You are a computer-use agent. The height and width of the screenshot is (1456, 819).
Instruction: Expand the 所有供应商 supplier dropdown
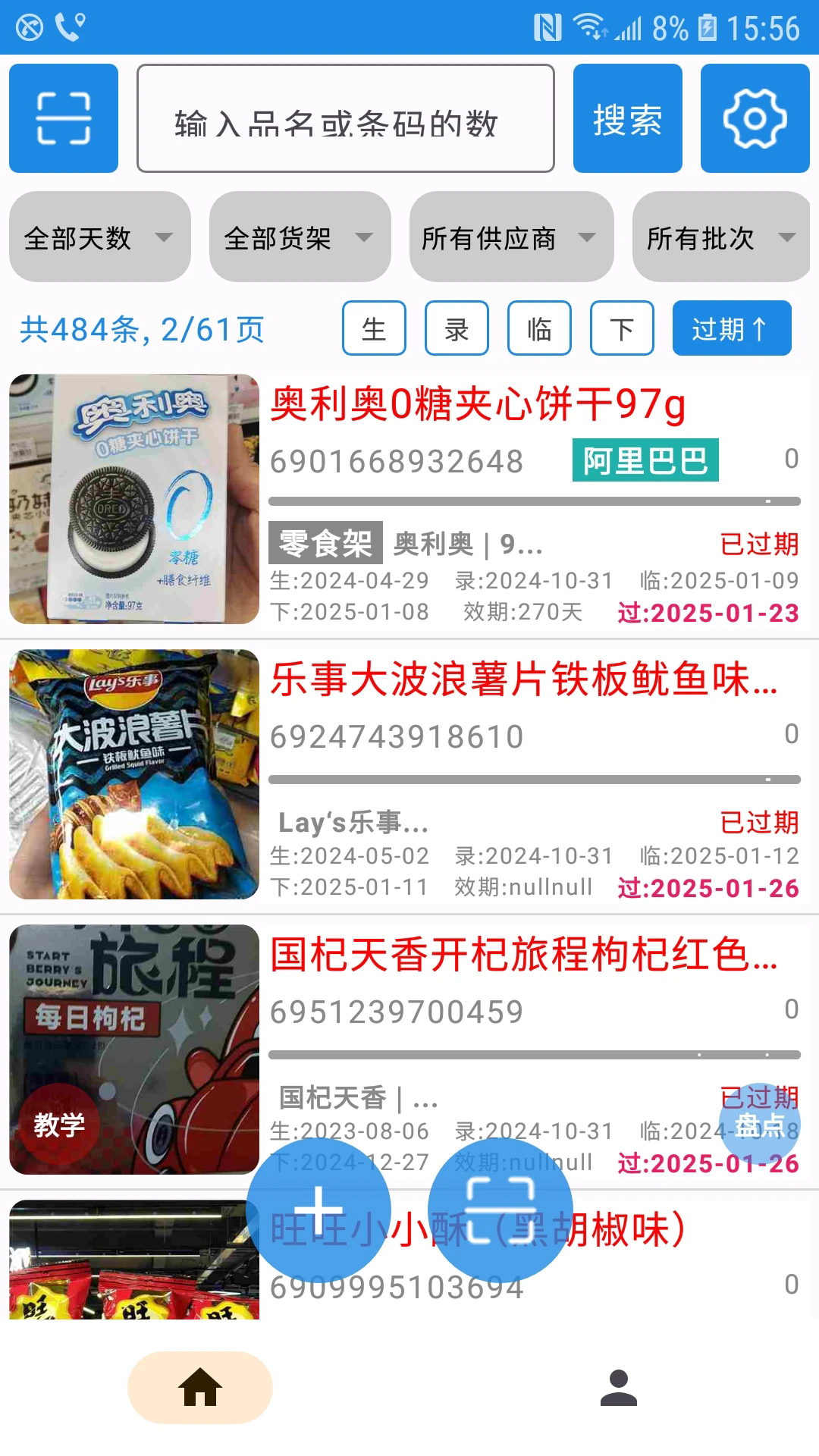tap(511, 237)
